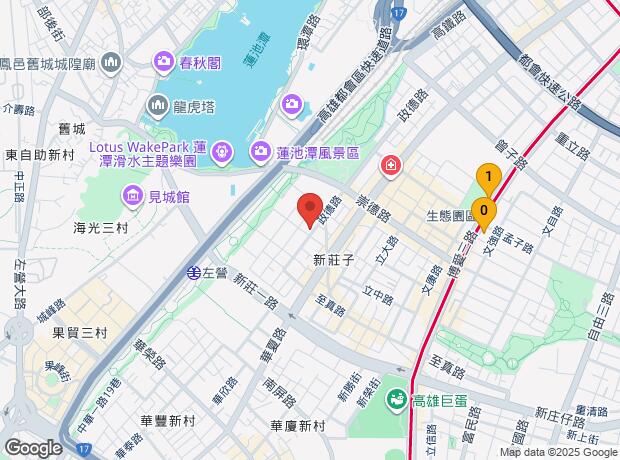620x460 pixels.
Task: Open the 蓮池潭風景區 place pin
Action: point(261,152)
